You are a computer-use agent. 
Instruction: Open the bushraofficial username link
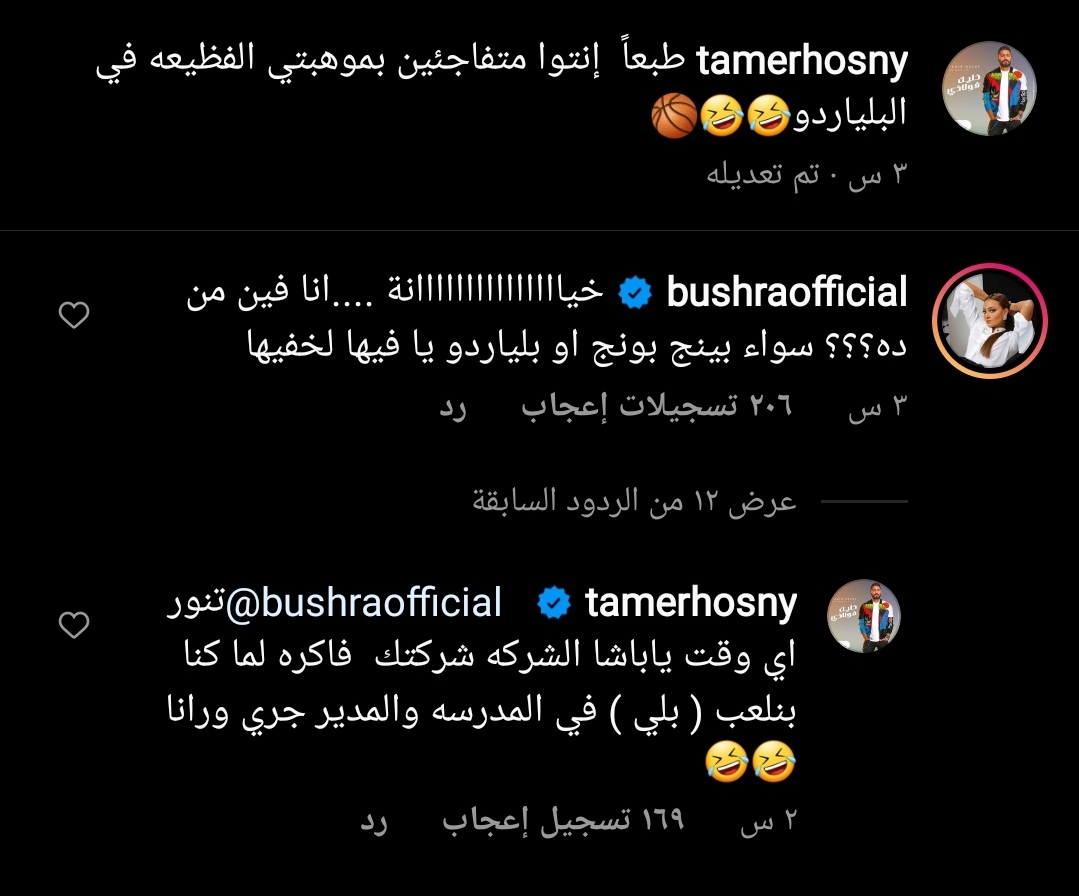(x=786, y=293)
